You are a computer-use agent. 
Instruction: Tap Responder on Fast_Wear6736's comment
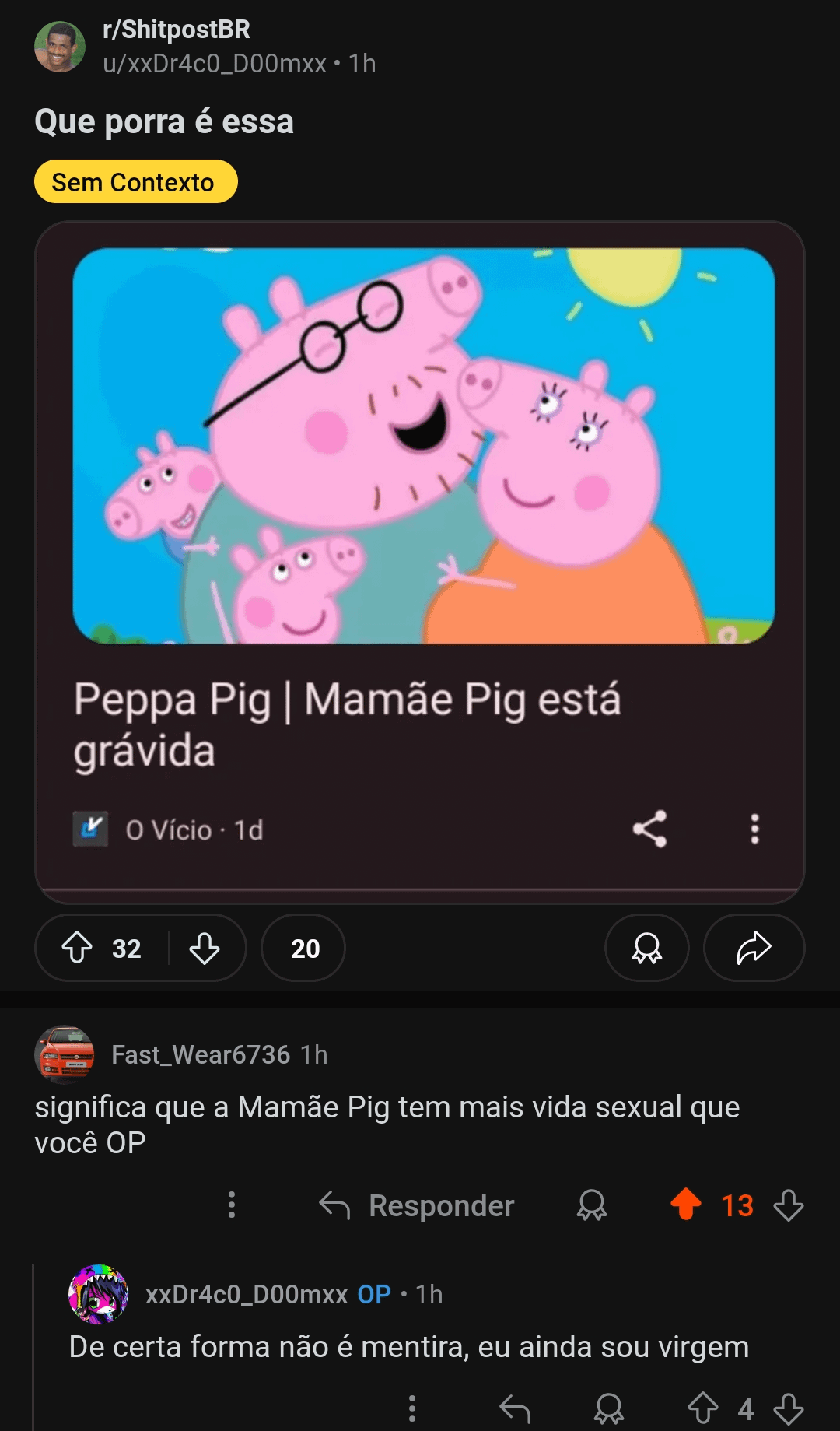418,1205
